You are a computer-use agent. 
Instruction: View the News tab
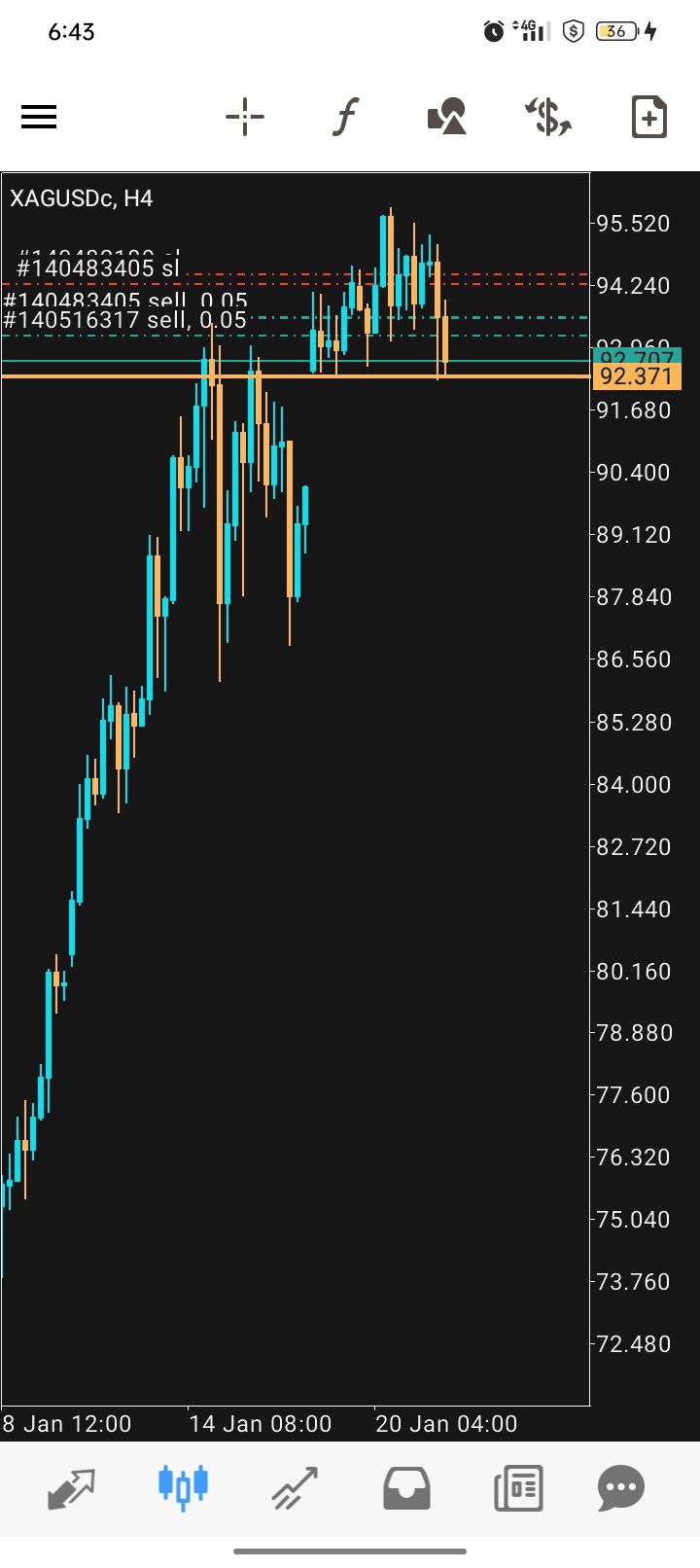tap(518, 1487)
